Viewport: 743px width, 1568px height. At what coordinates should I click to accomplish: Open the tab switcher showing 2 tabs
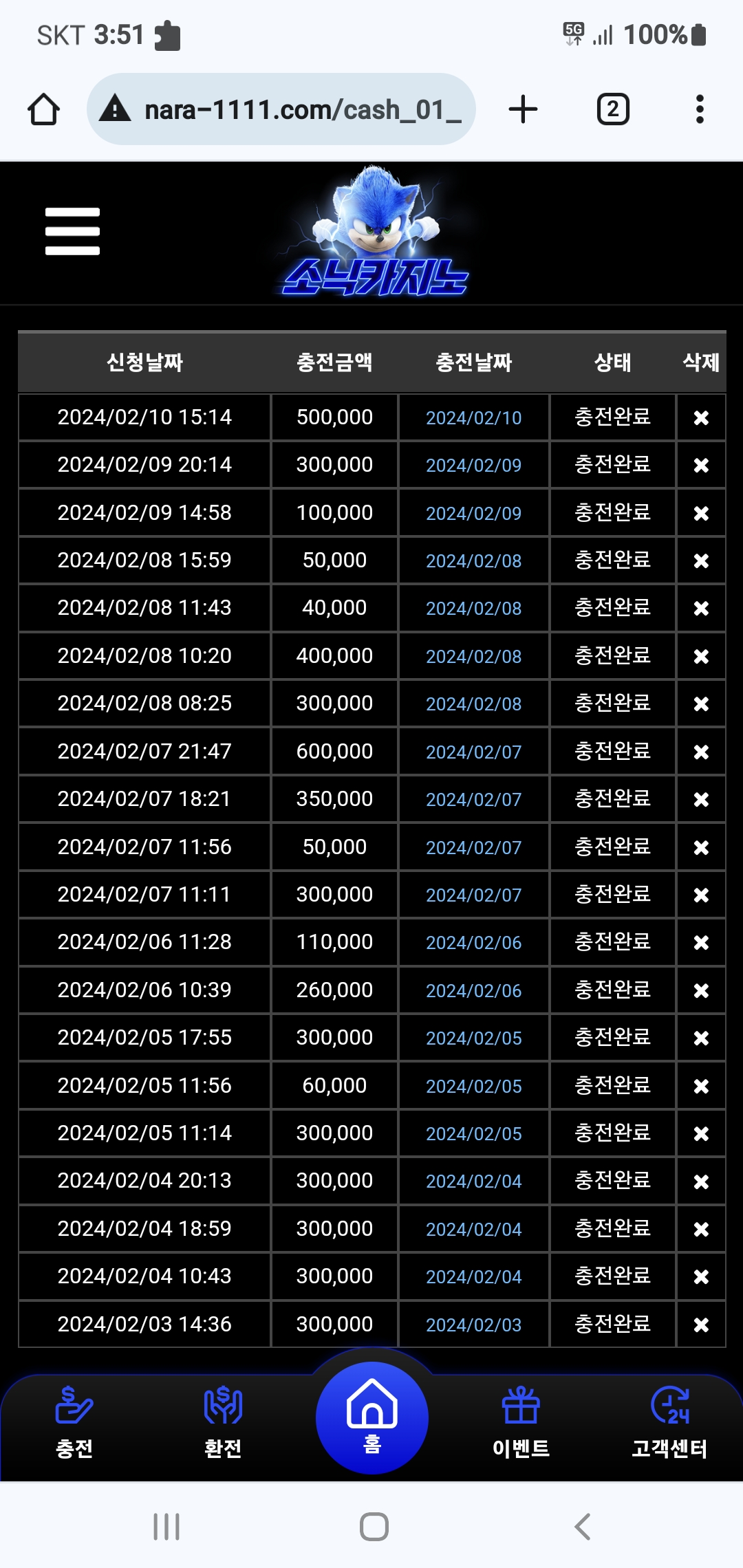click(x=613, y=109)
